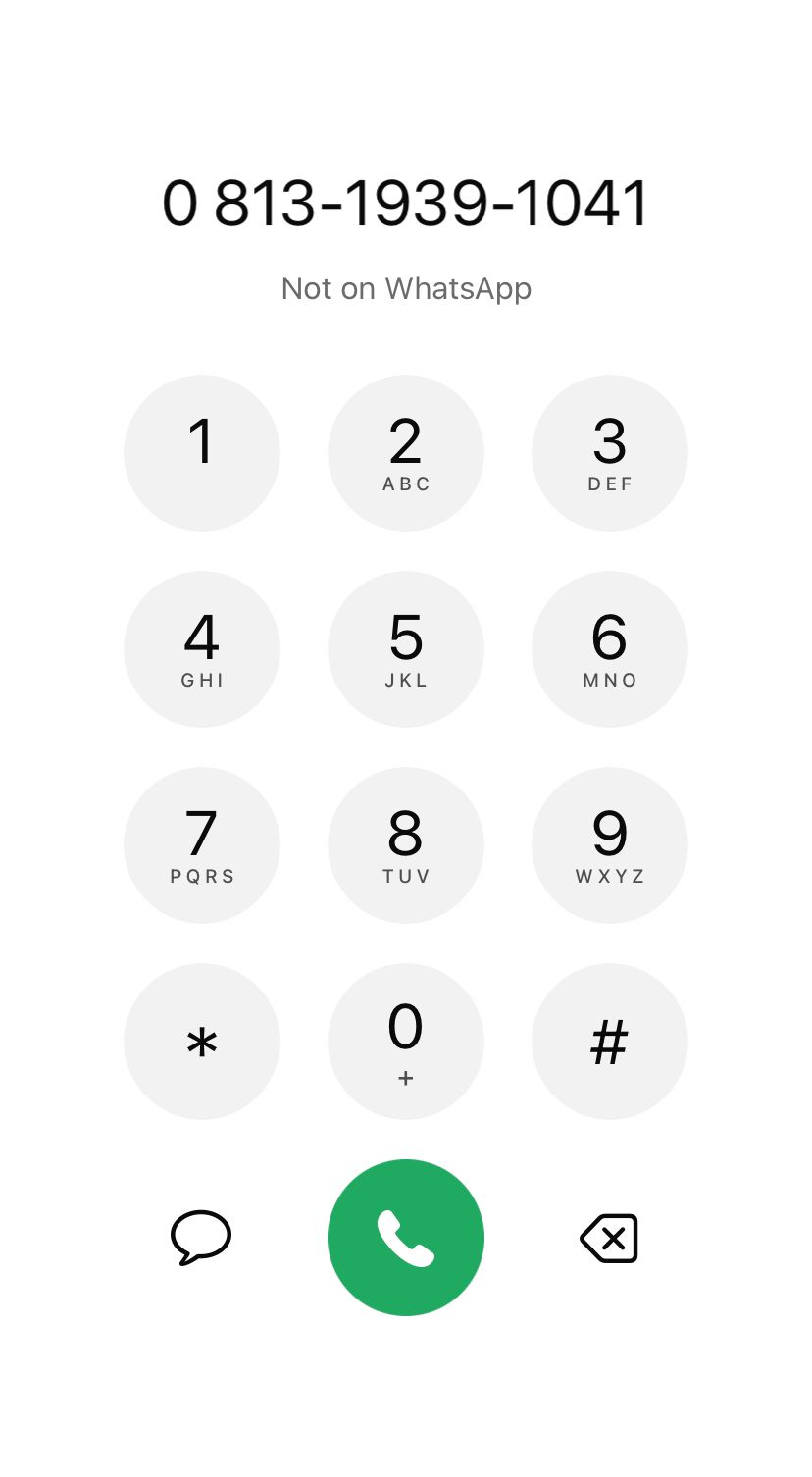Tap the hash key
The image size is (812, 1477).
610,1042
